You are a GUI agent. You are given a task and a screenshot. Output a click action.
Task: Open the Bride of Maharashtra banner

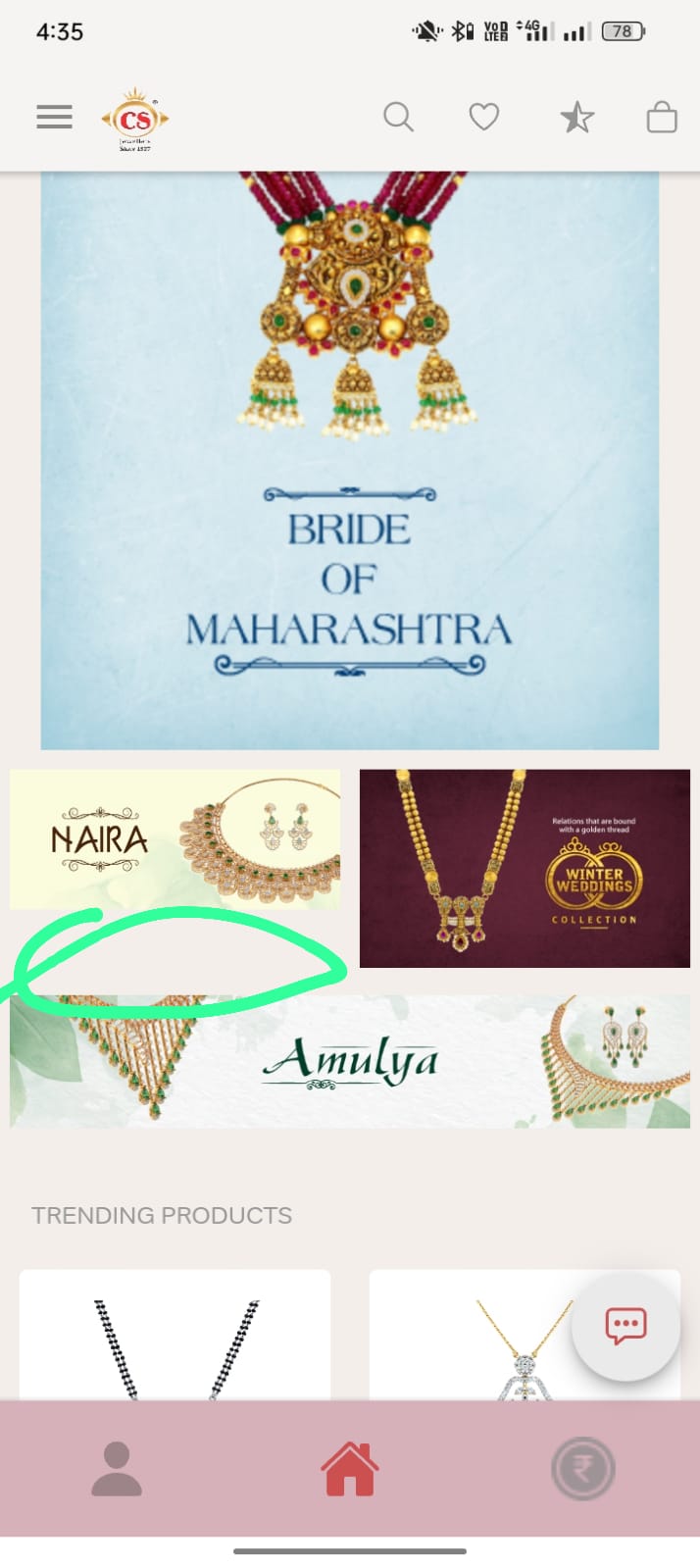point(350,461)
